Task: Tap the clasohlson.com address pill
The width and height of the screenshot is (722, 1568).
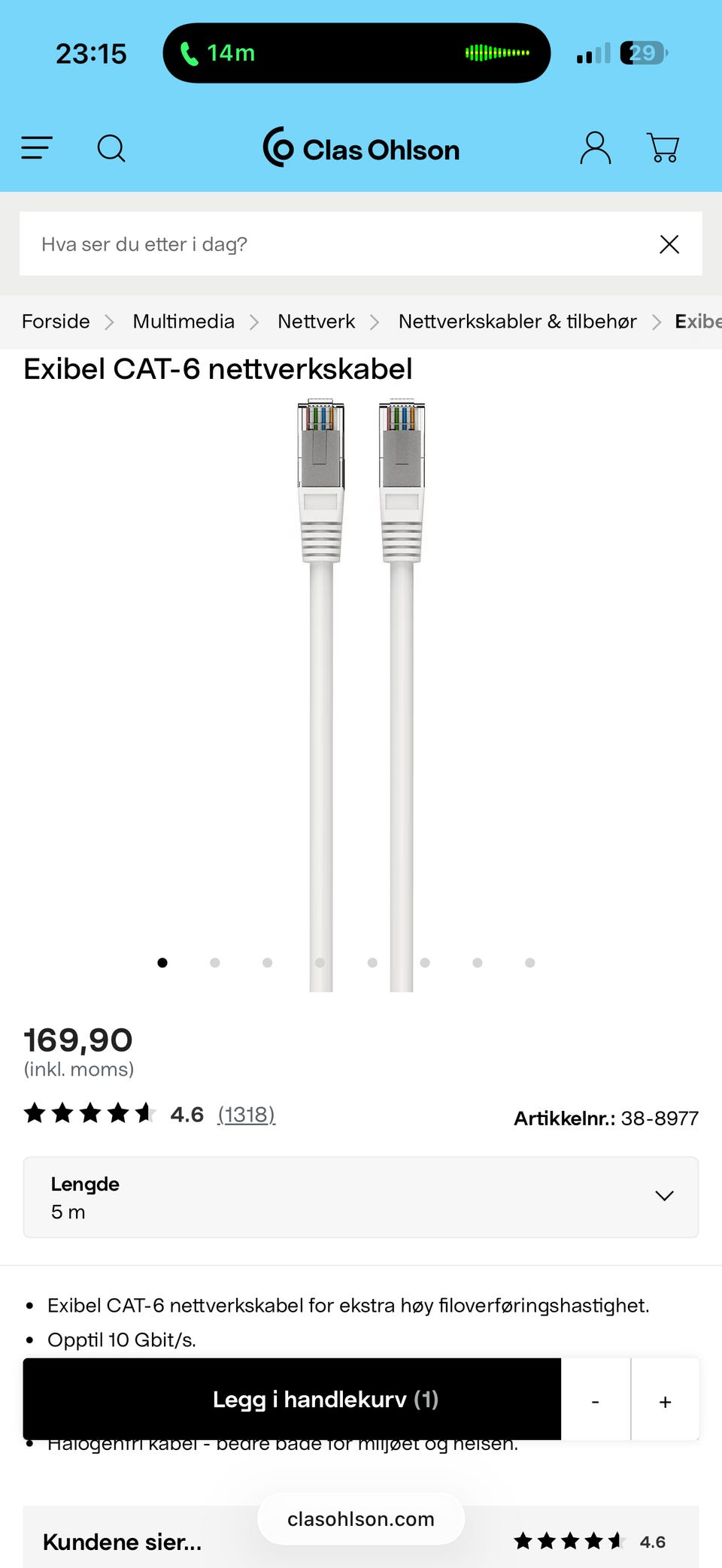Action: 361,1518
